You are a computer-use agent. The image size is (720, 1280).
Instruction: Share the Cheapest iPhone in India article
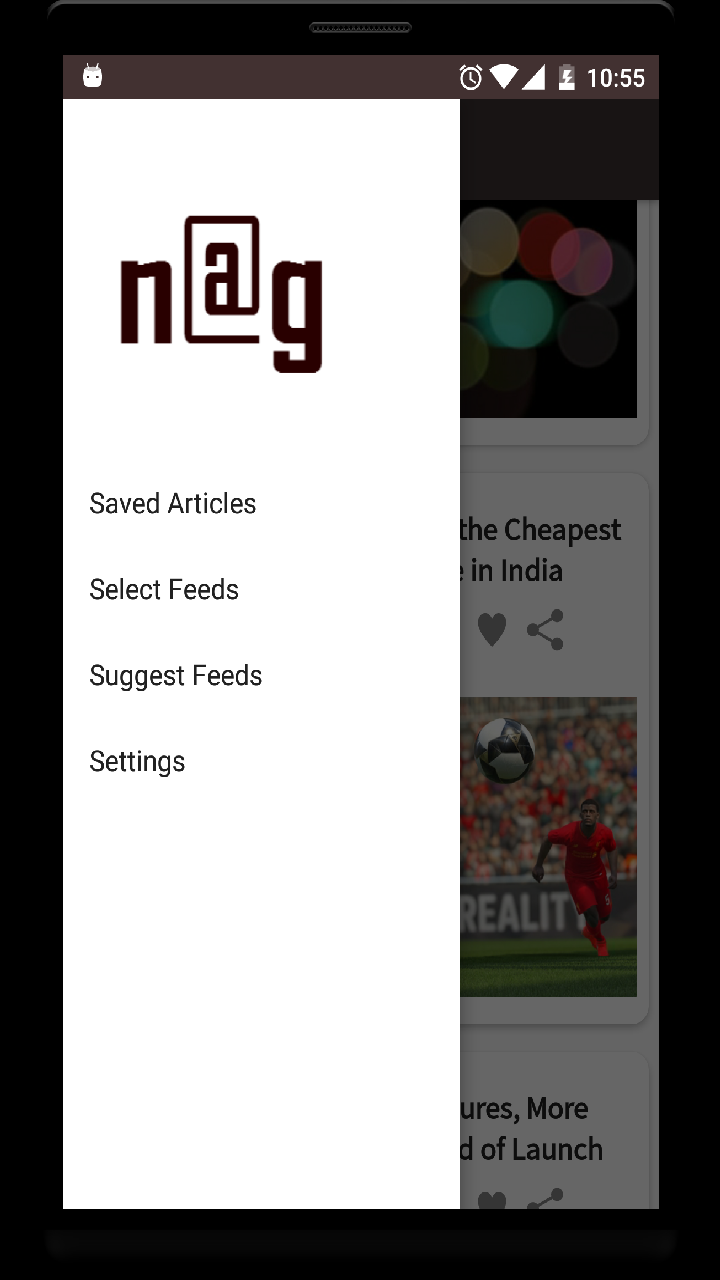pyautogui.click(x=545, y=630)
